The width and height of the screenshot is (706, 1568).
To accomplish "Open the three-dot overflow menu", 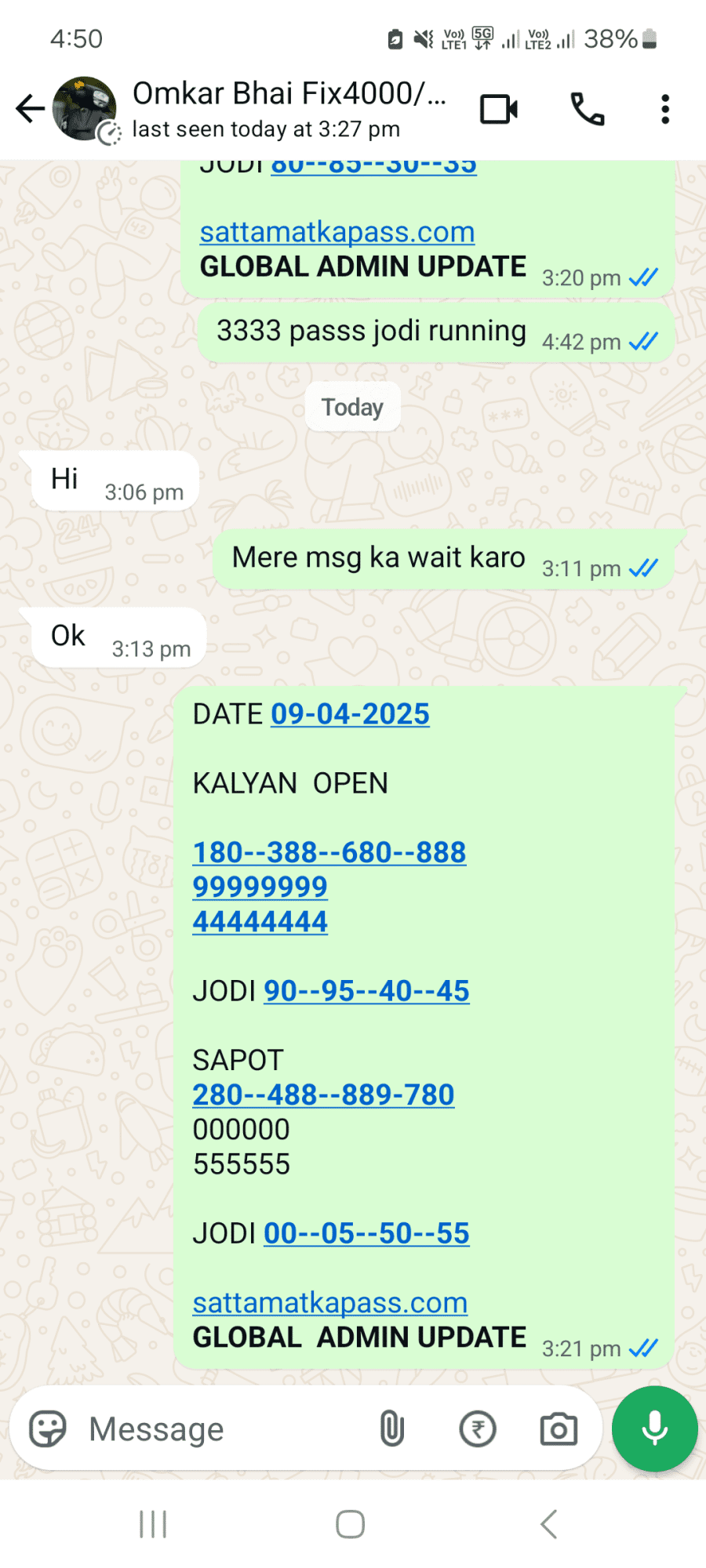I will pos(665,109).
